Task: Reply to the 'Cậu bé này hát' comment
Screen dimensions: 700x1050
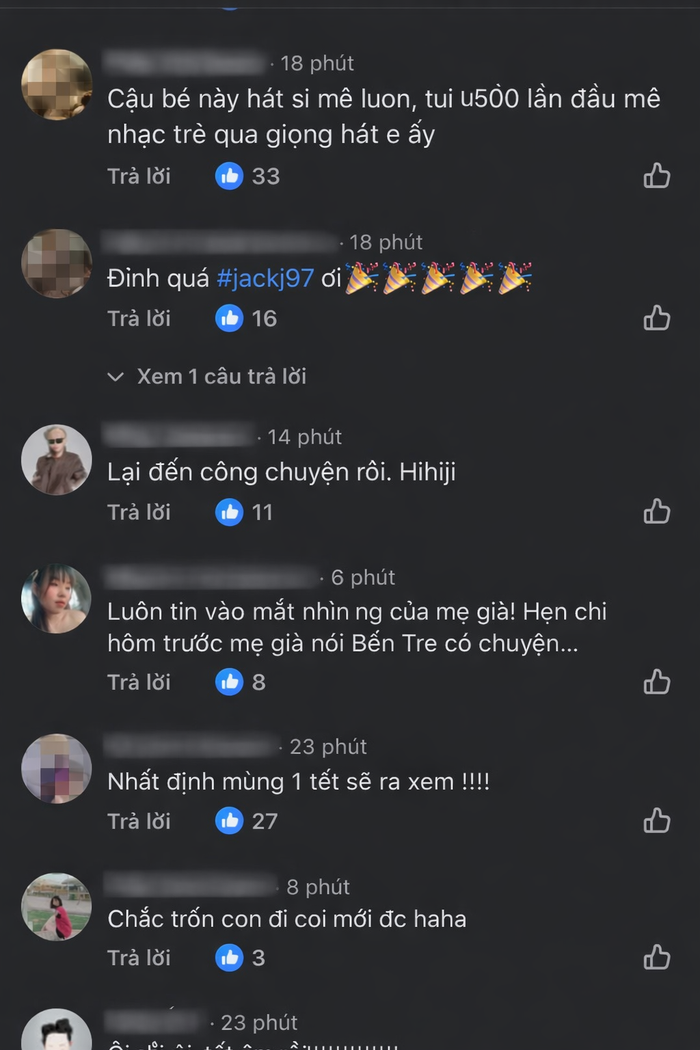Action: click(x=139, y=176)
